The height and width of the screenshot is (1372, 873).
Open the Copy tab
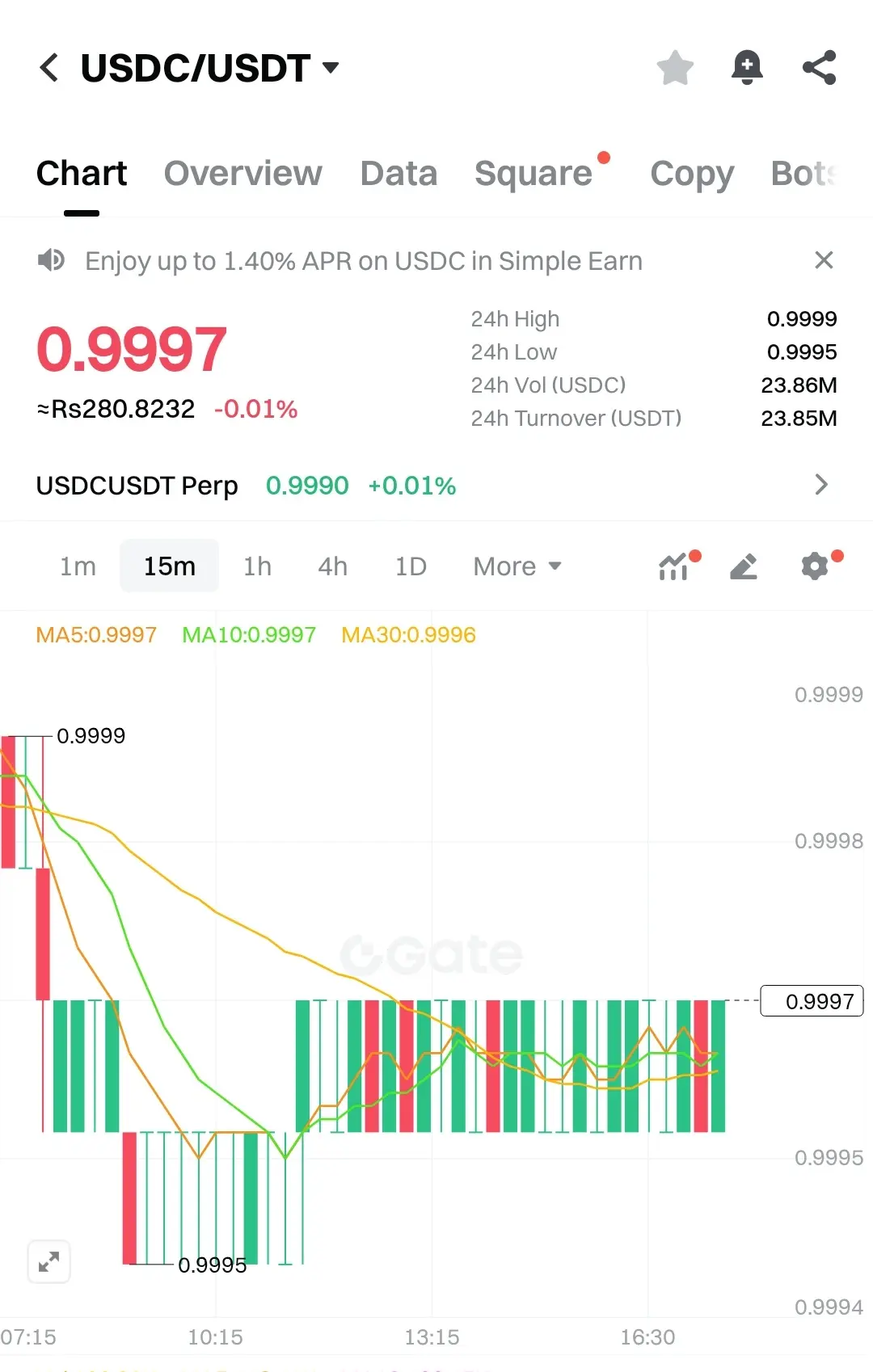tap(692, 174)
